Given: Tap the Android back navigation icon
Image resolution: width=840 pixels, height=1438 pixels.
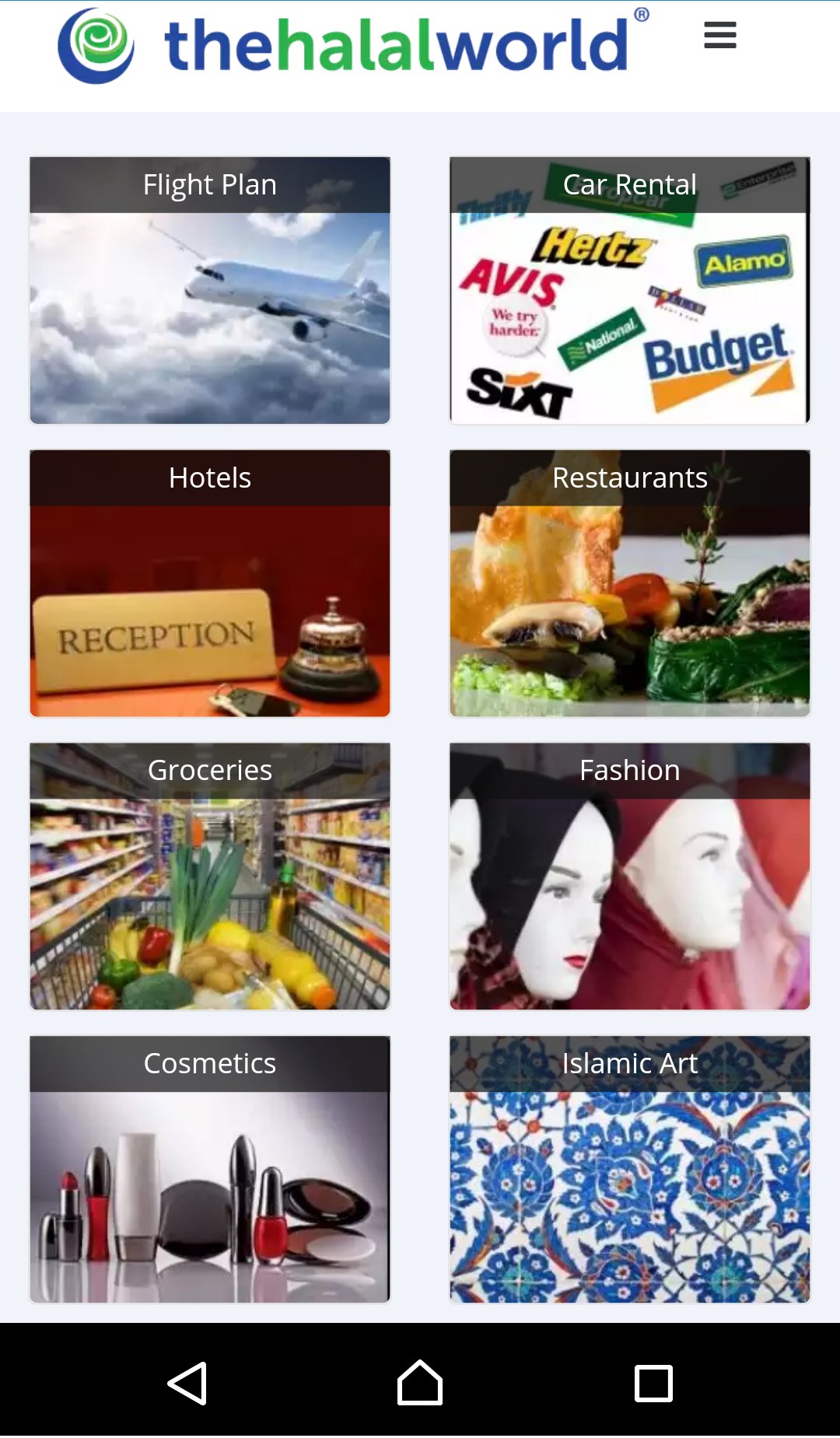Looking at the screenshot, I should [x=189, y=1384].
